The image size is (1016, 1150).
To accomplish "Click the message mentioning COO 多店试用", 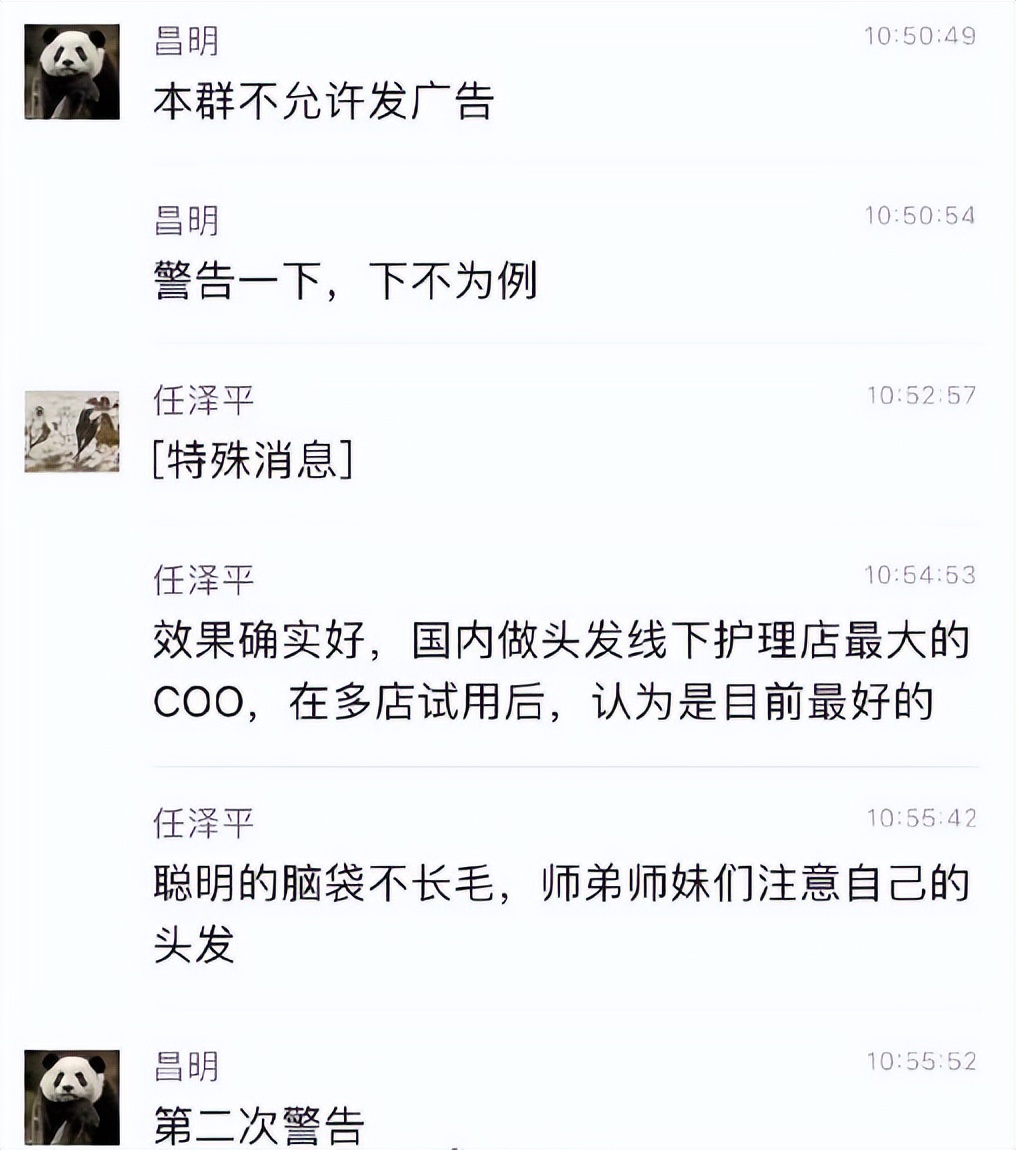I will [x=560, y=675].
